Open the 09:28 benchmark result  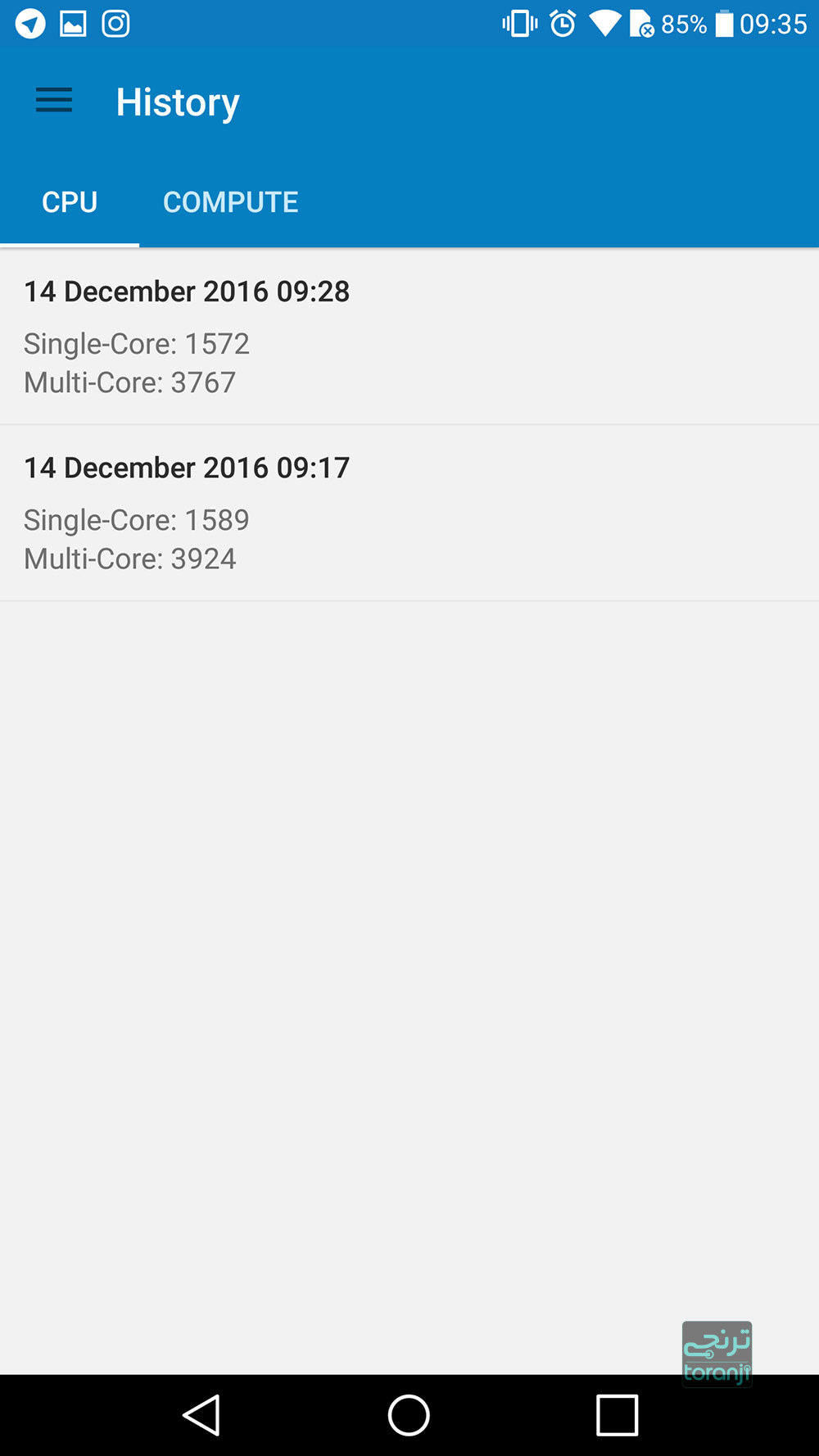(x=409, y=337)
